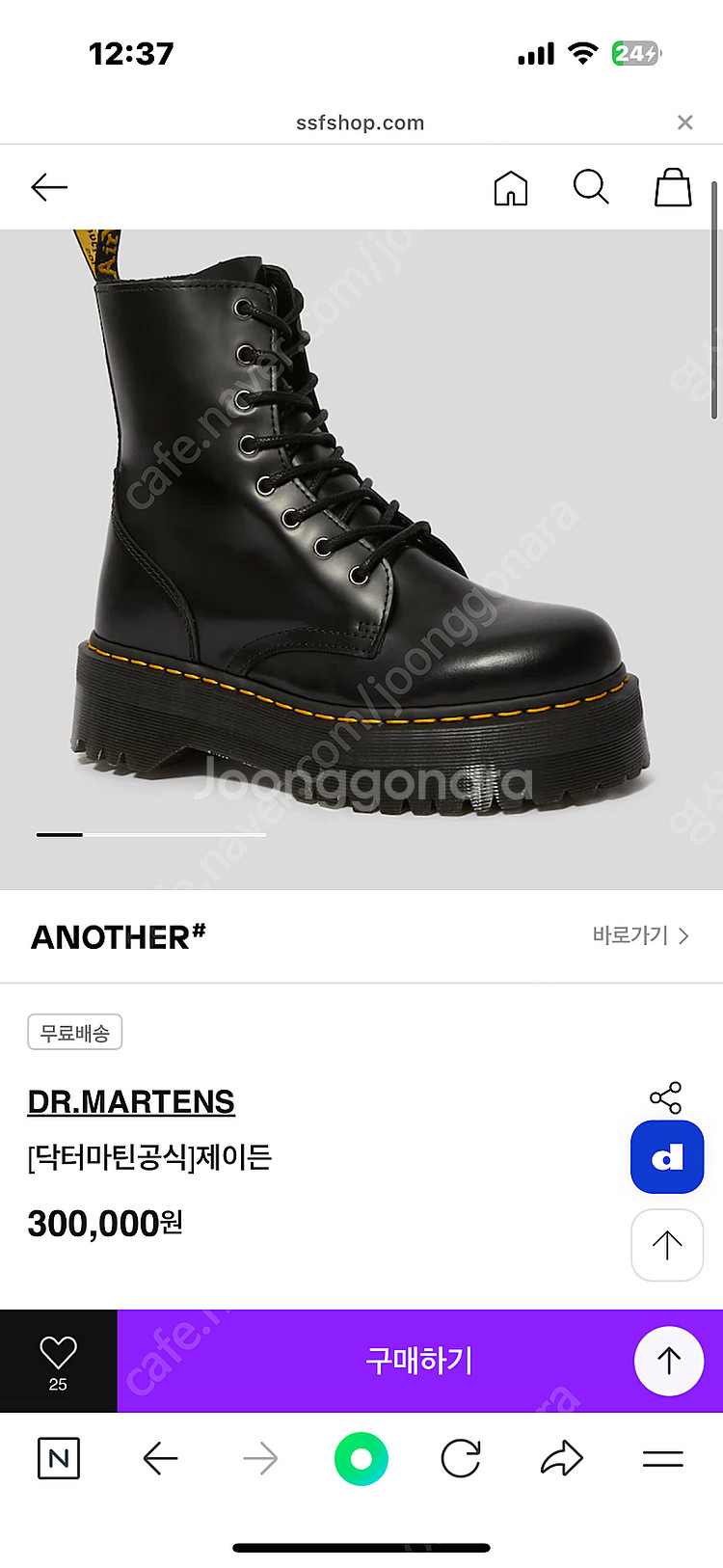The width and height of the screenshot is (723, 1568).
Task: Share page from browser toolbar
Action: click(562, 1458)
